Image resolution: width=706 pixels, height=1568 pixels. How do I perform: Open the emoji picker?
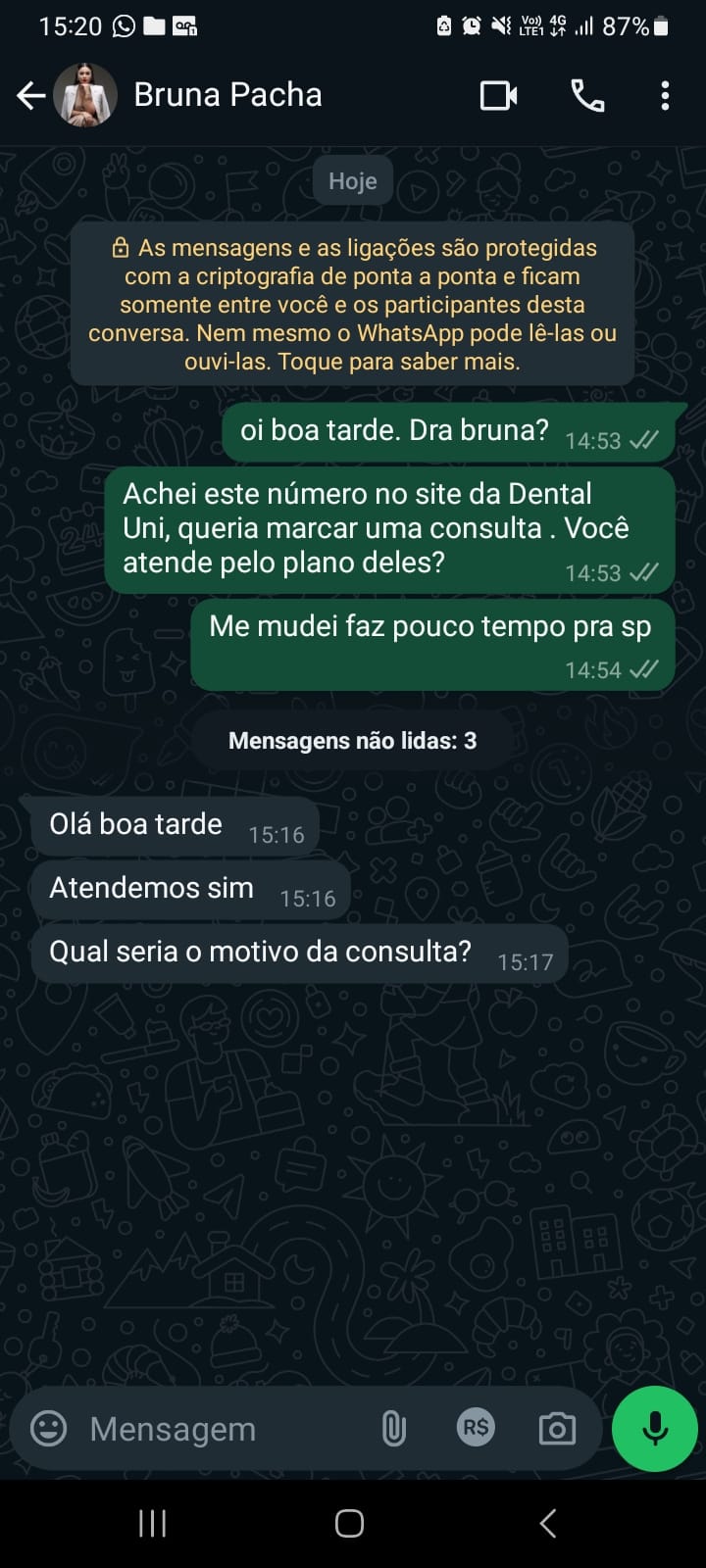pyautogui.click(x=49, y=1428)
